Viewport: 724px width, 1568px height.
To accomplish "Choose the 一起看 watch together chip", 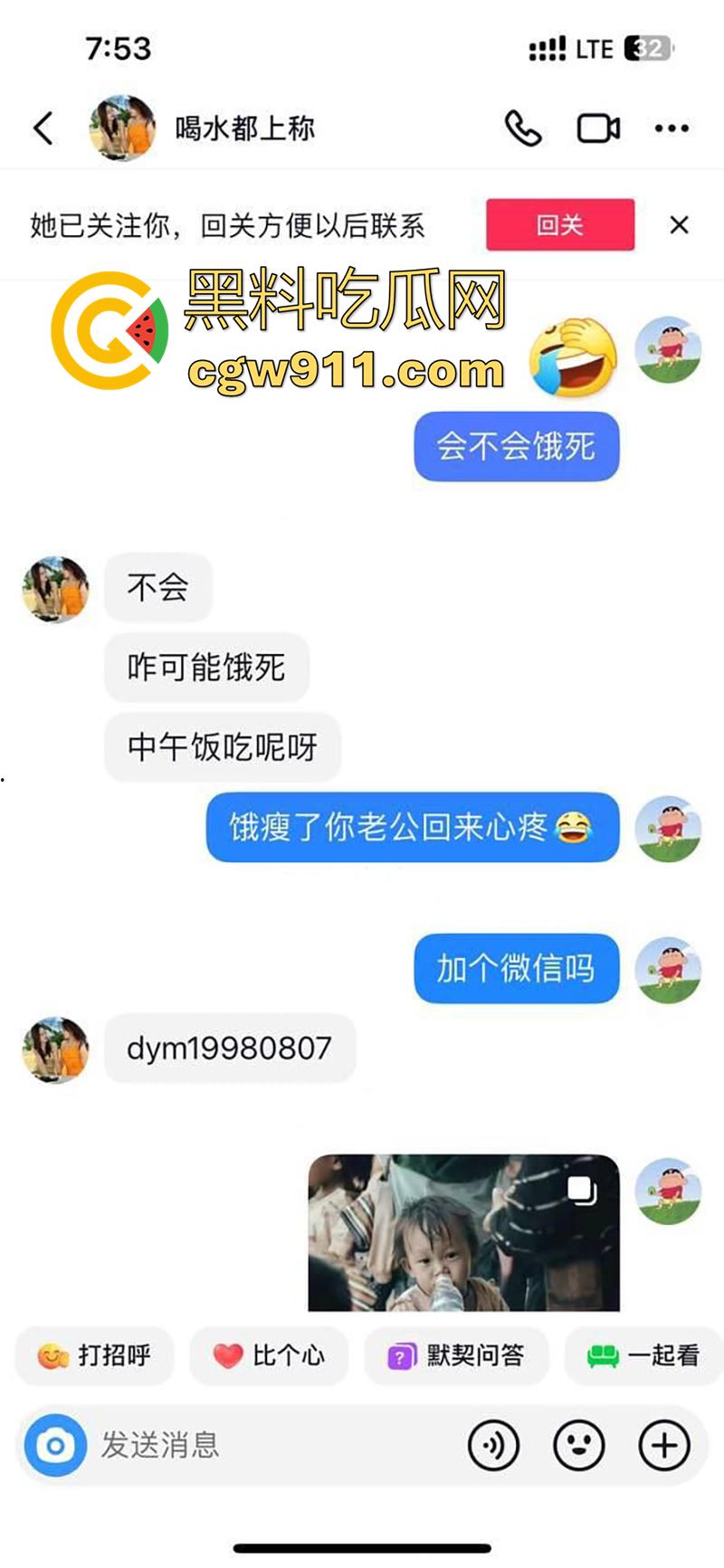I will [x=644, y=1355].
